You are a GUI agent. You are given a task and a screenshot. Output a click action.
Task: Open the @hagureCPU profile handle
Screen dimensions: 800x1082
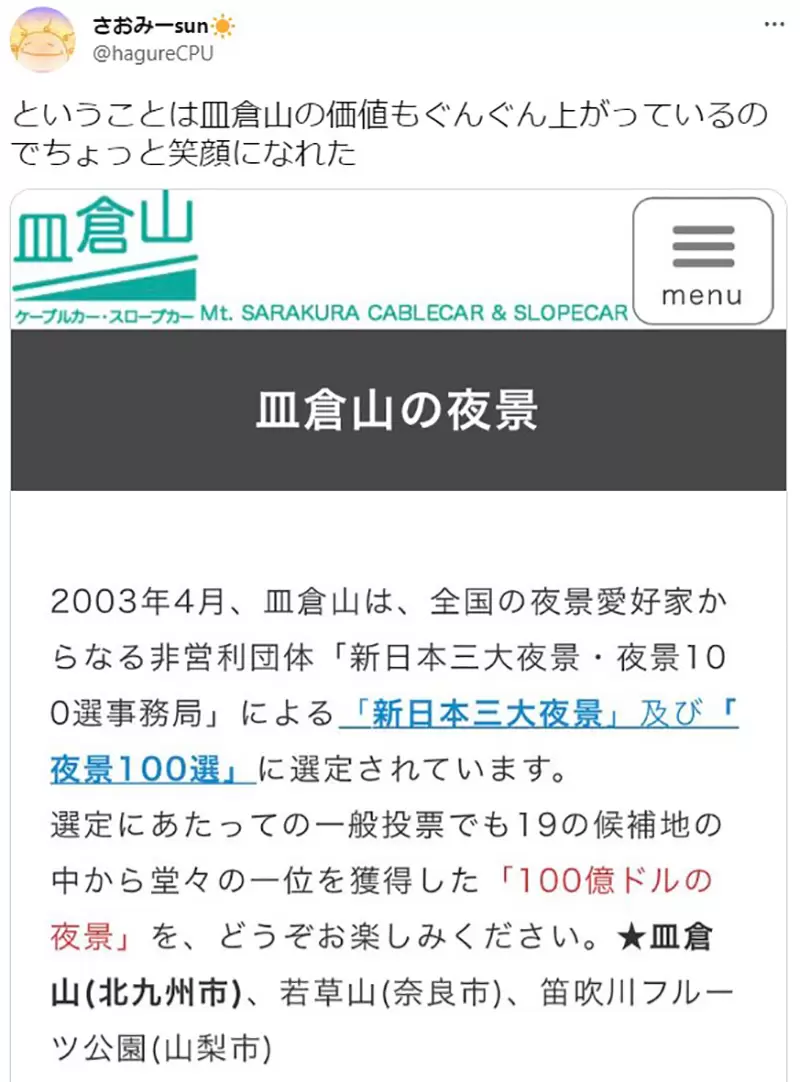pos(152,54)
